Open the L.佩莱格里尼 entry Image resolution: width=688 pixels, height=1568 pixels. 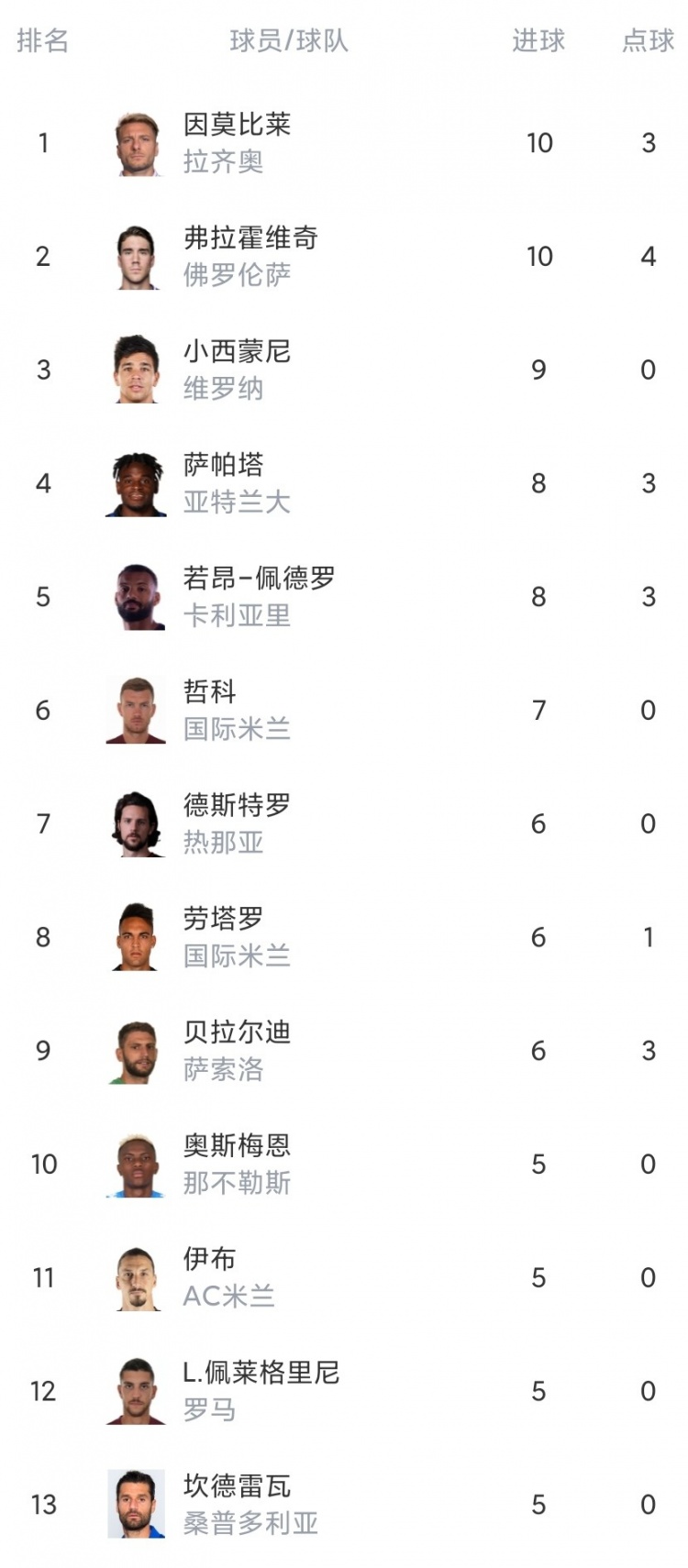click(x=344, y=1391)
